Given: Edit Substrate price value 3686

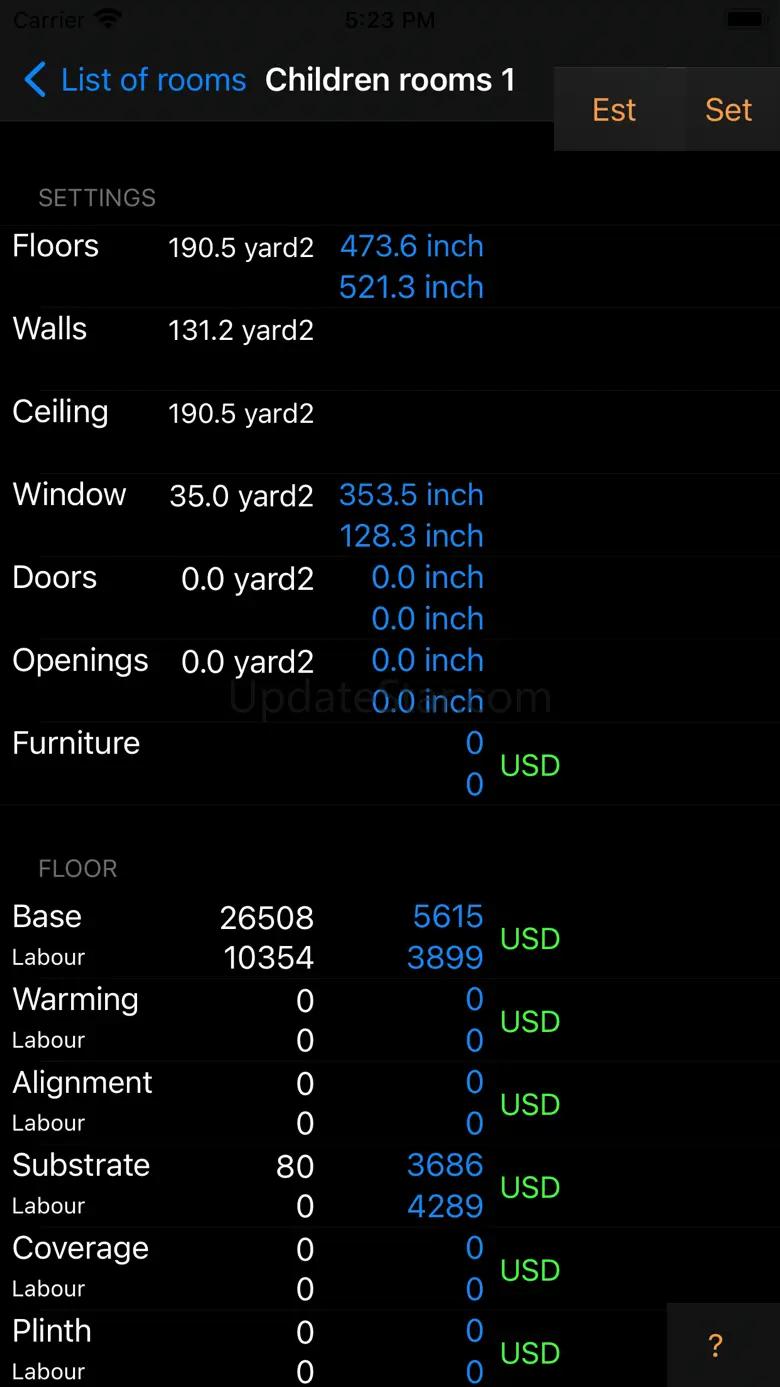Looking at the screenshot, I should (x=445, y=1165).
